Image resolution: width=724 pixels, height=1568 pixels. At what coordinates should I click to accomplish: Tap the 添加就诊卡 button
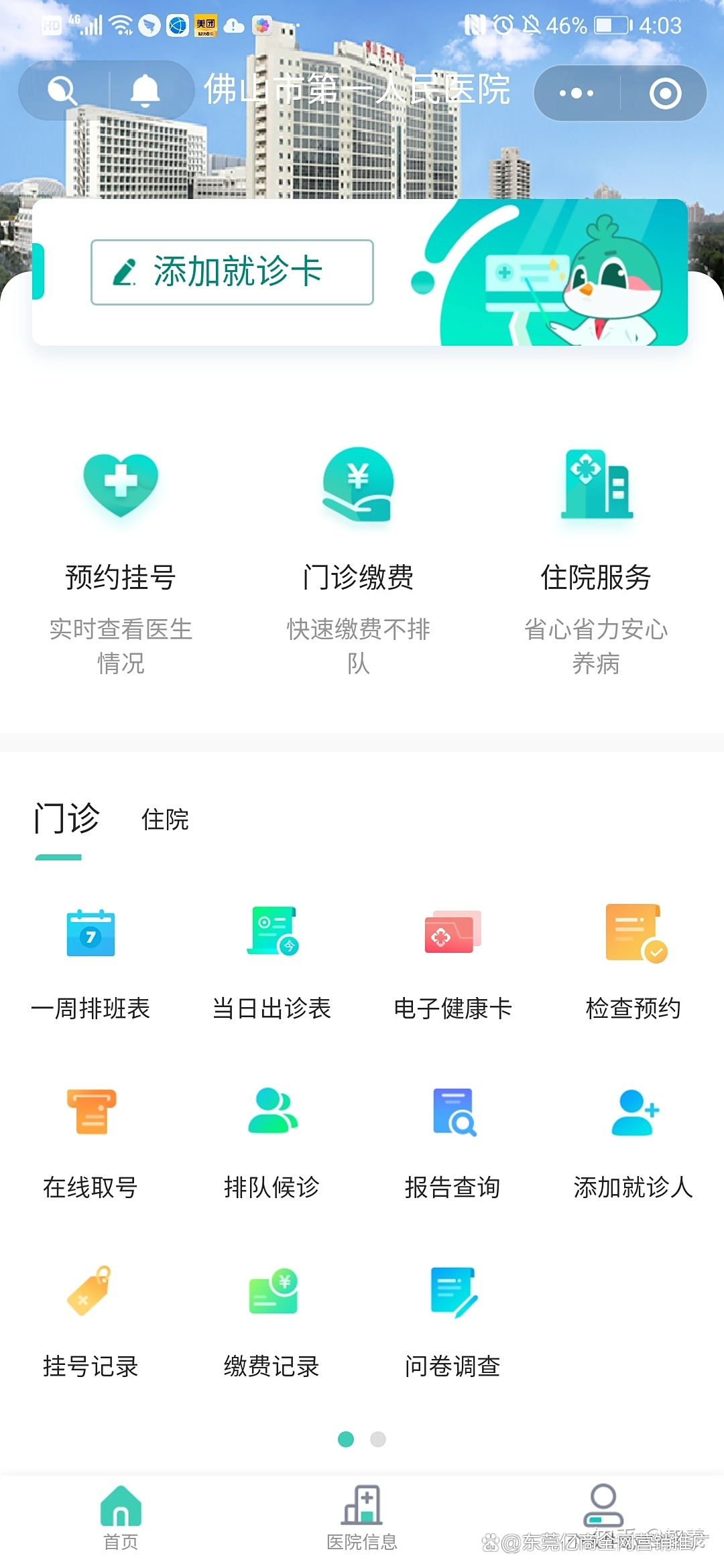click(x=231, y=271)
